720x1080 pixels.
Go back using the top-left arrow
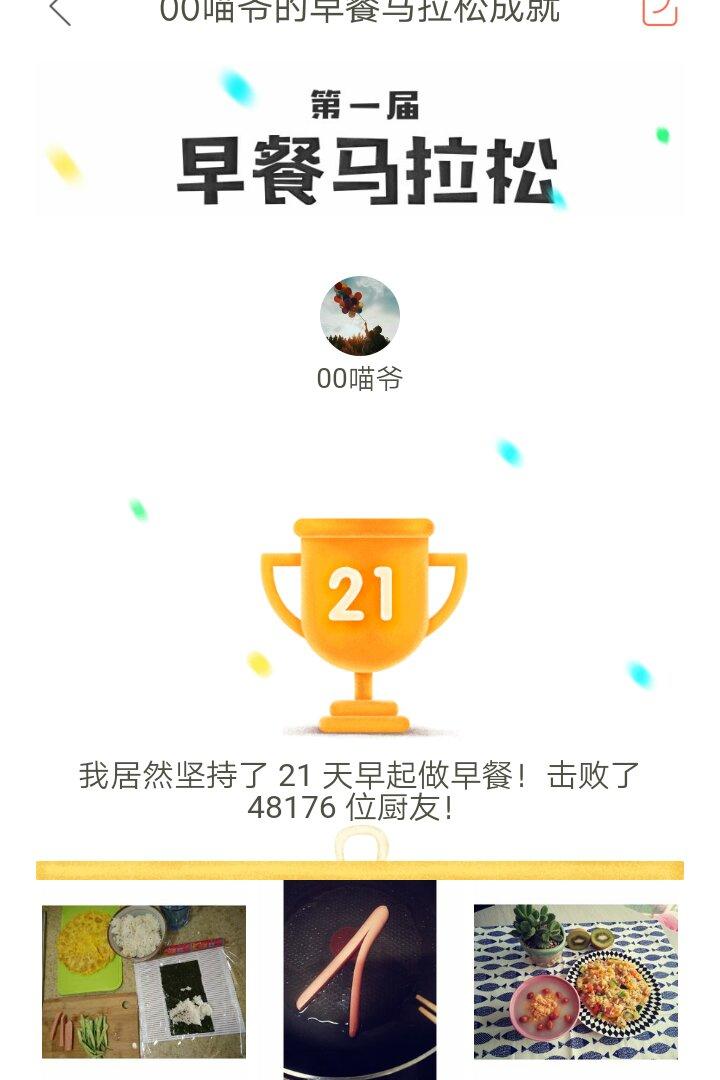tap(60, 11)
